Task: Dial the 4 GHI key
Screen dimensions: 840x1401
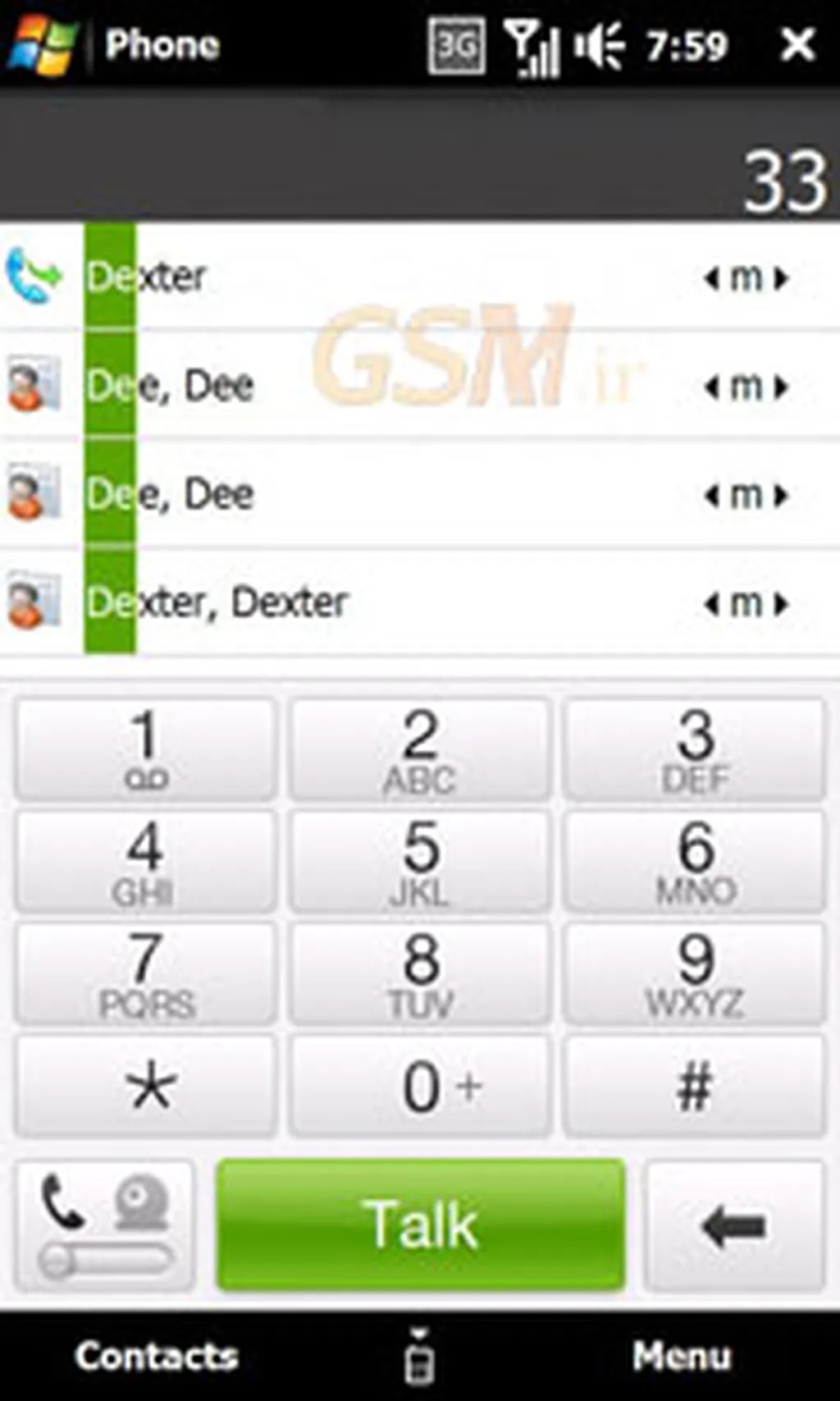Action: (x=146, y=862)
